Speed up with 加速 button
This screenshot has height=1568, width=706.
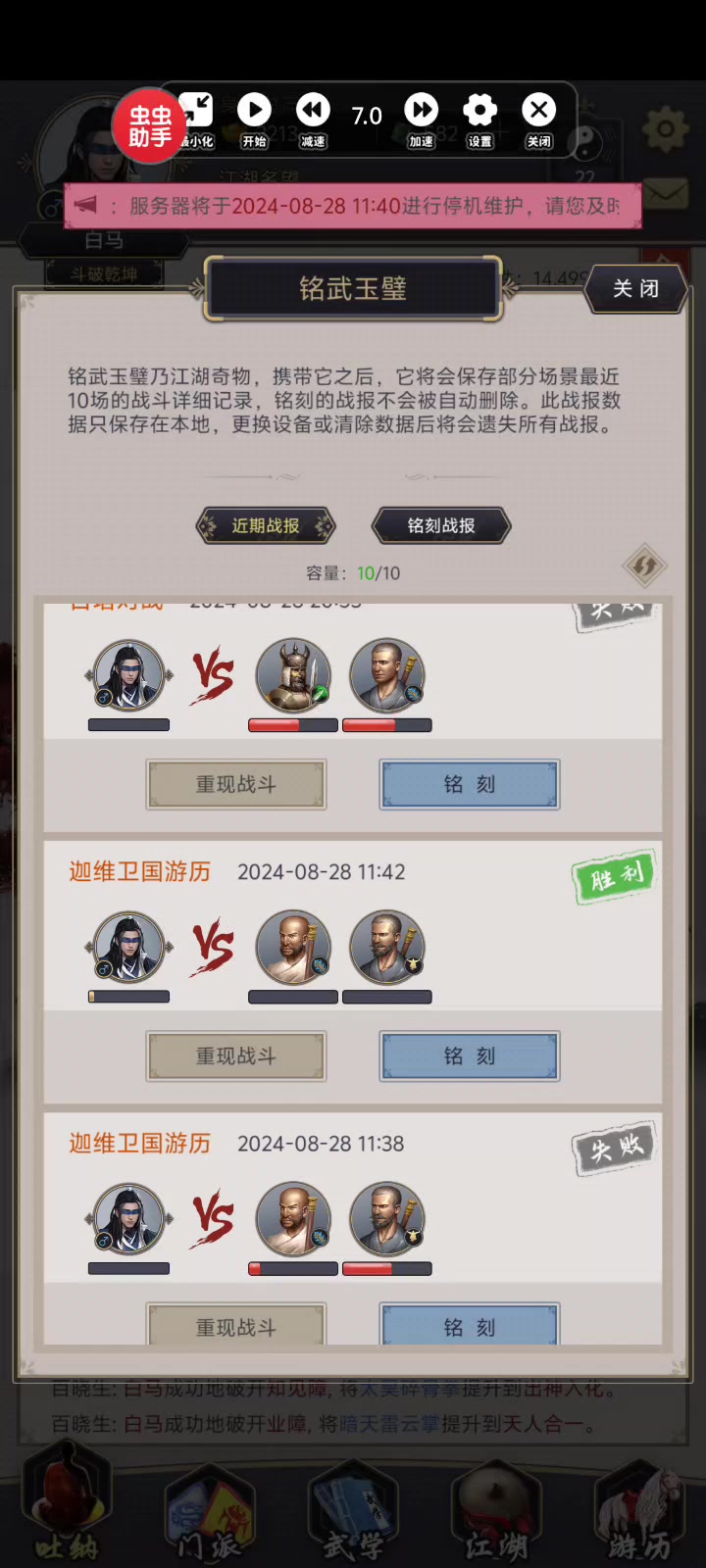click(x=422, y=120)
